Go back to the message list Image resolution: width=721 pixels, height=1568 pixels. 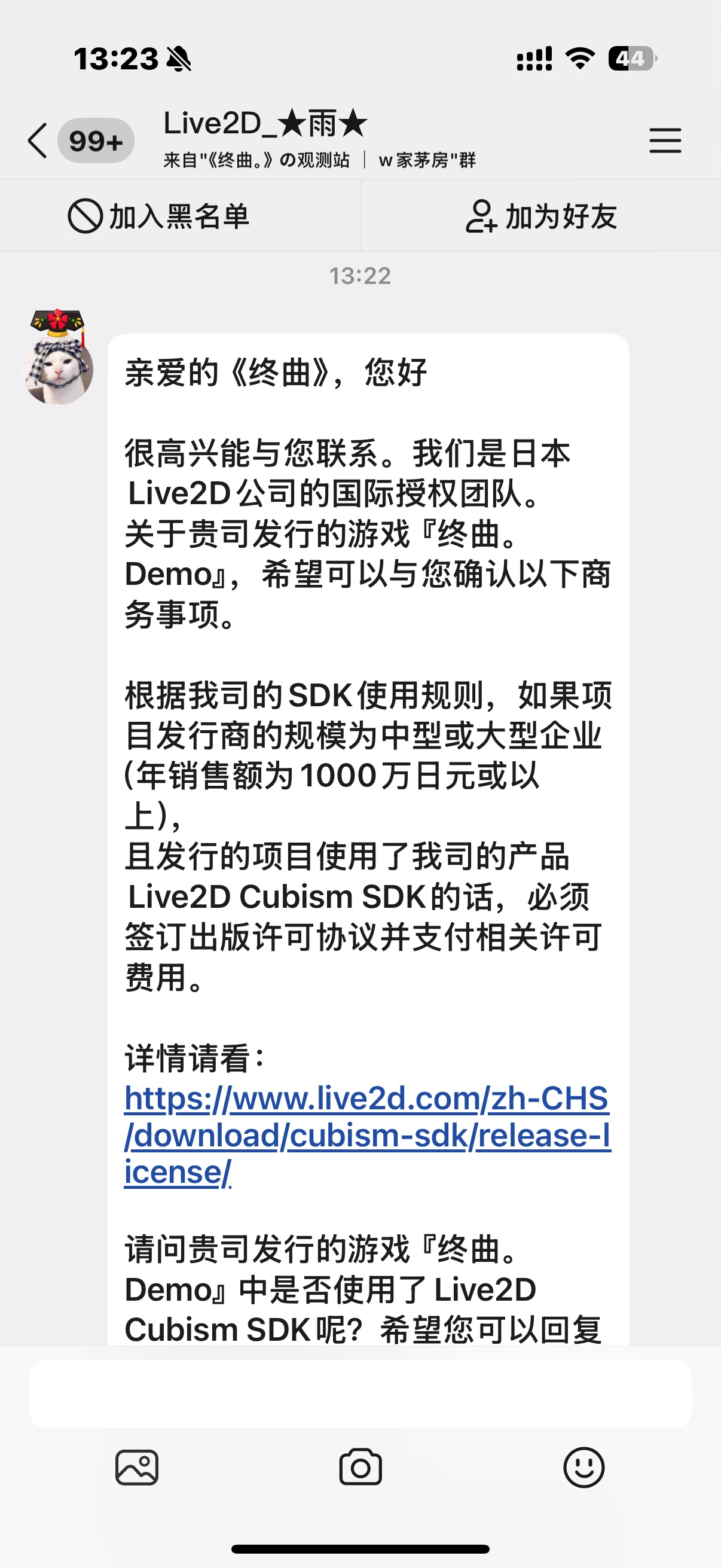pos(38,141)
